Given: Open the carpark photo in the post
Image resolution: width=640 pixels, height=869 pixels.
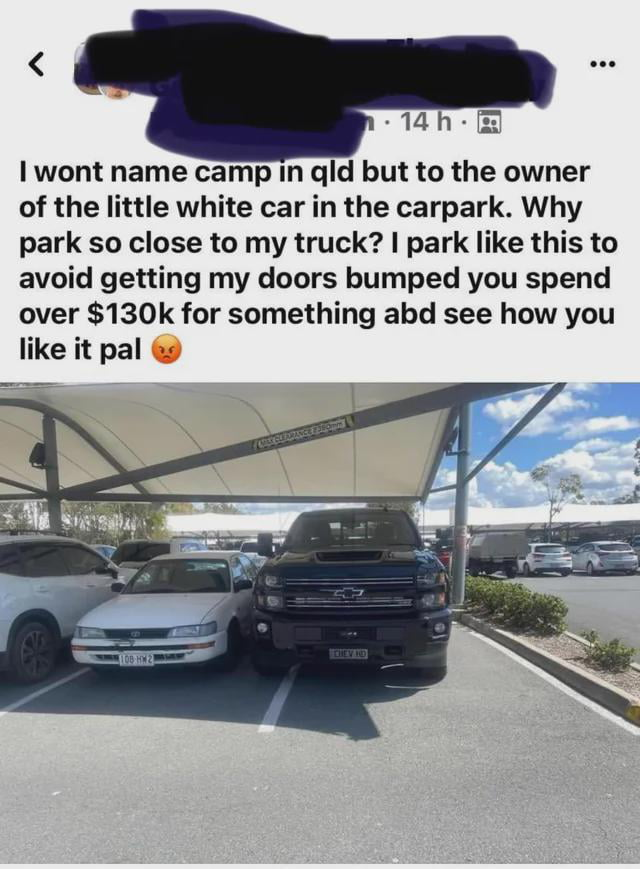Looking at the screenshot, I should (320, 620).
